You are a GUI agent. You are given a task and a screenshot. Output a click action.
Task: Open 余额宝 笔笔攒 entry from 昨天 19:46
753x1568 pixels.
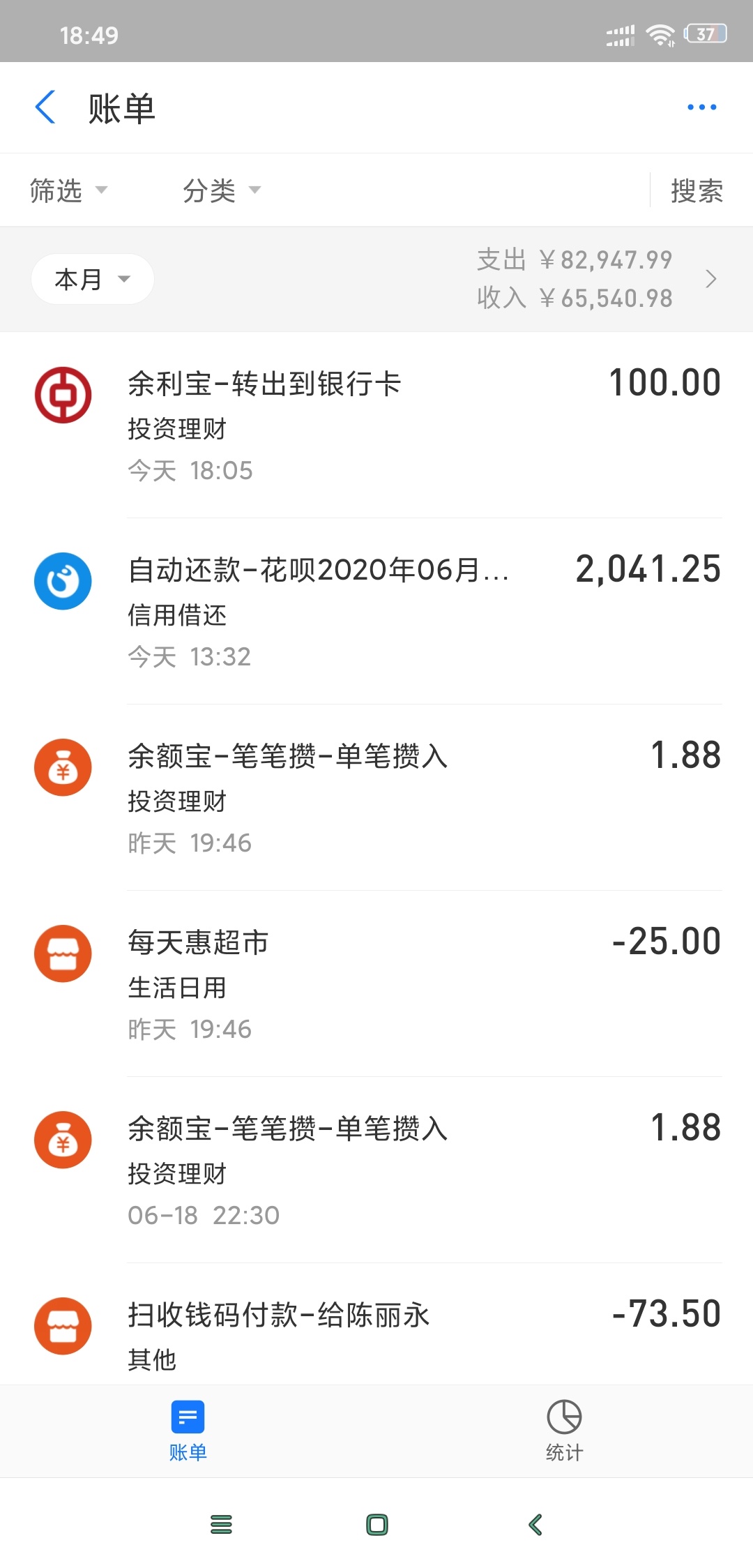pos(376,797)
